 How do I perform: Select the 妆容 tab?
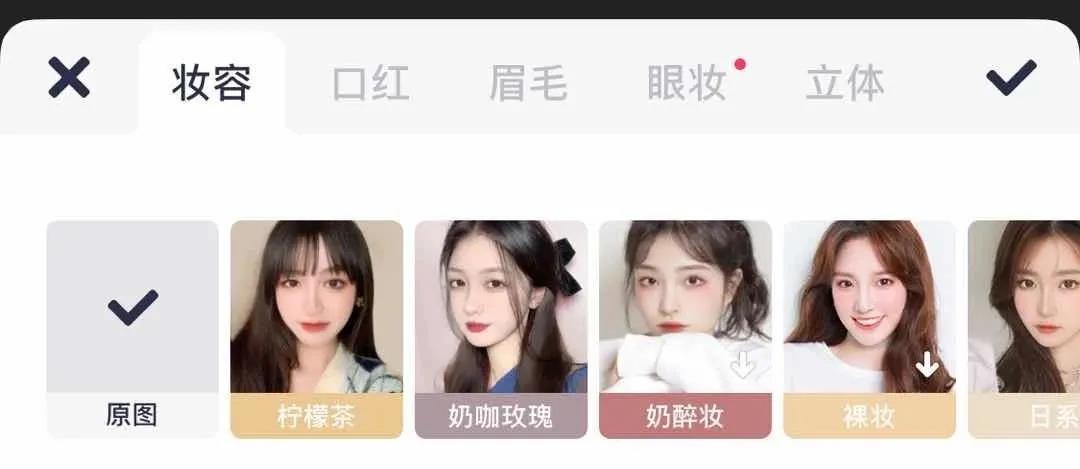coord(211,84)
